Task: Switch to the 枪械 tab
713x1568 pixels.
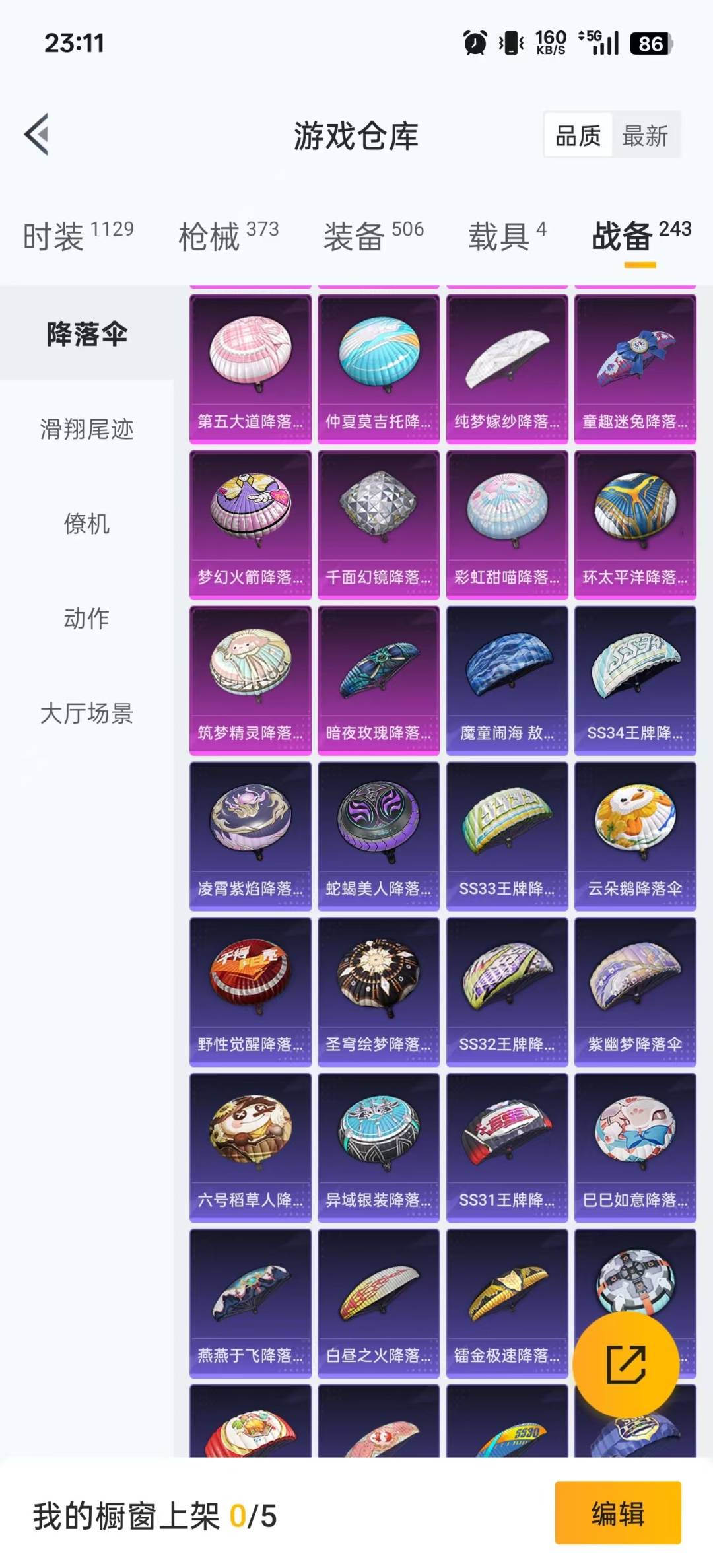Action: [x=228, y=236]
